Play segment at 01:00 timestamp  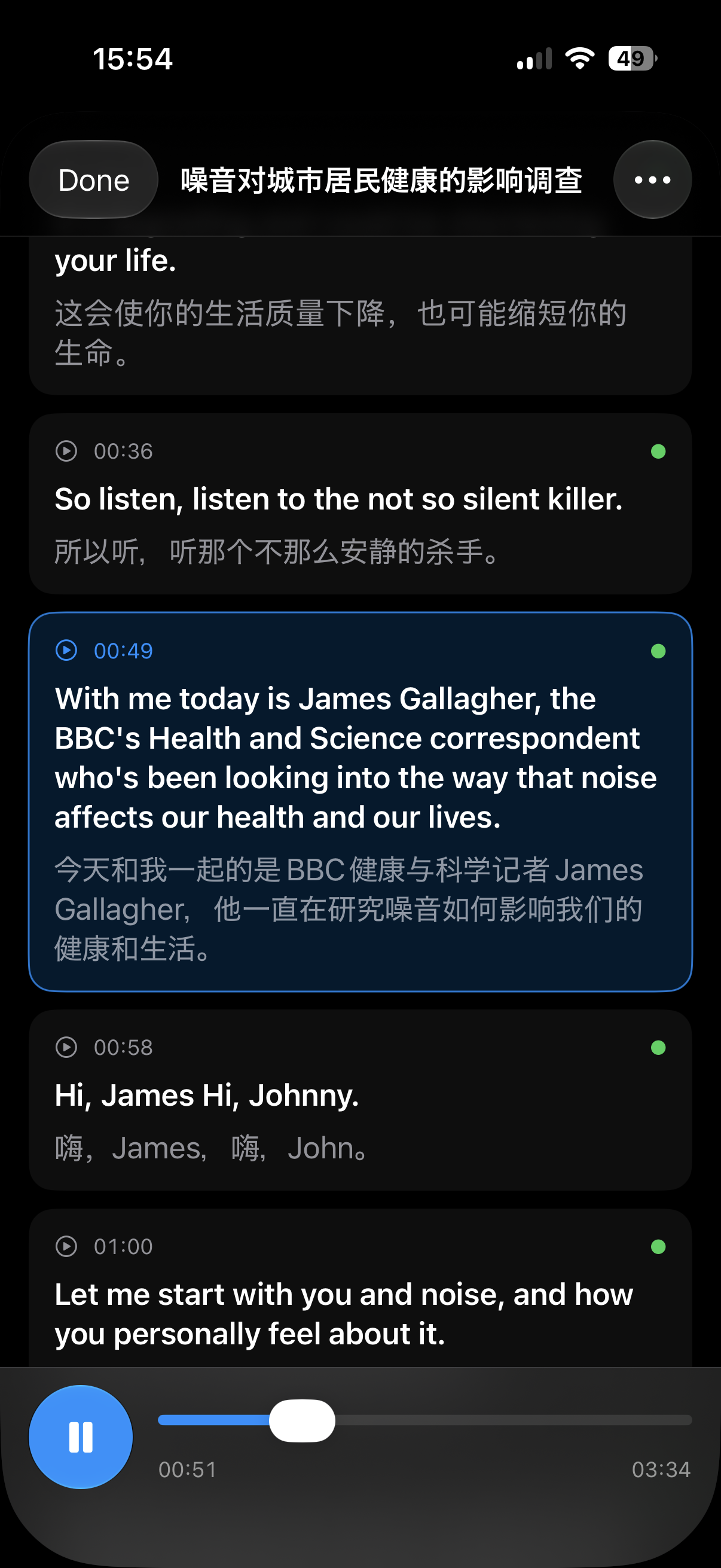point(66,1246)
